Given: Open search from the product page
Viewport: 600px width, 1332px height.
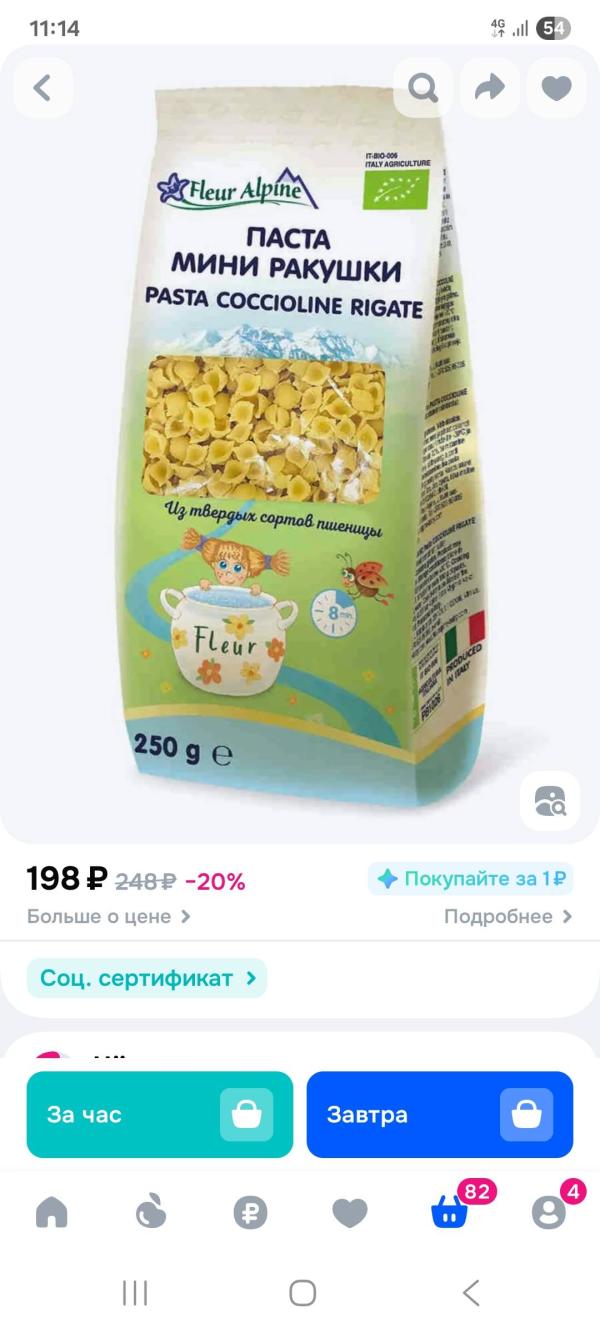Looking at the screenshot, I should tap(423, 88).
